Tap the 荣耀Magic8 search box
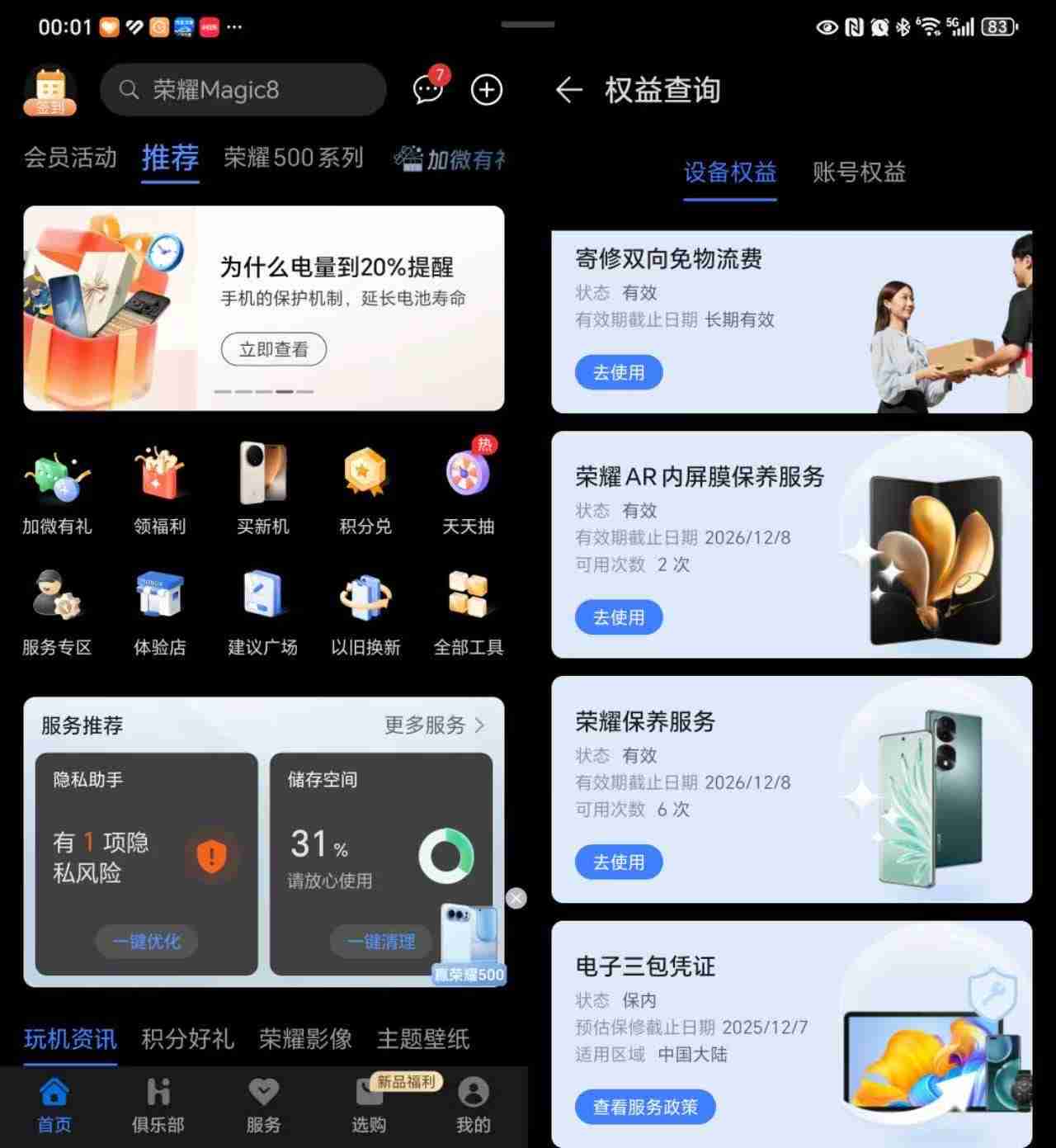 click(x=243, y=90)
